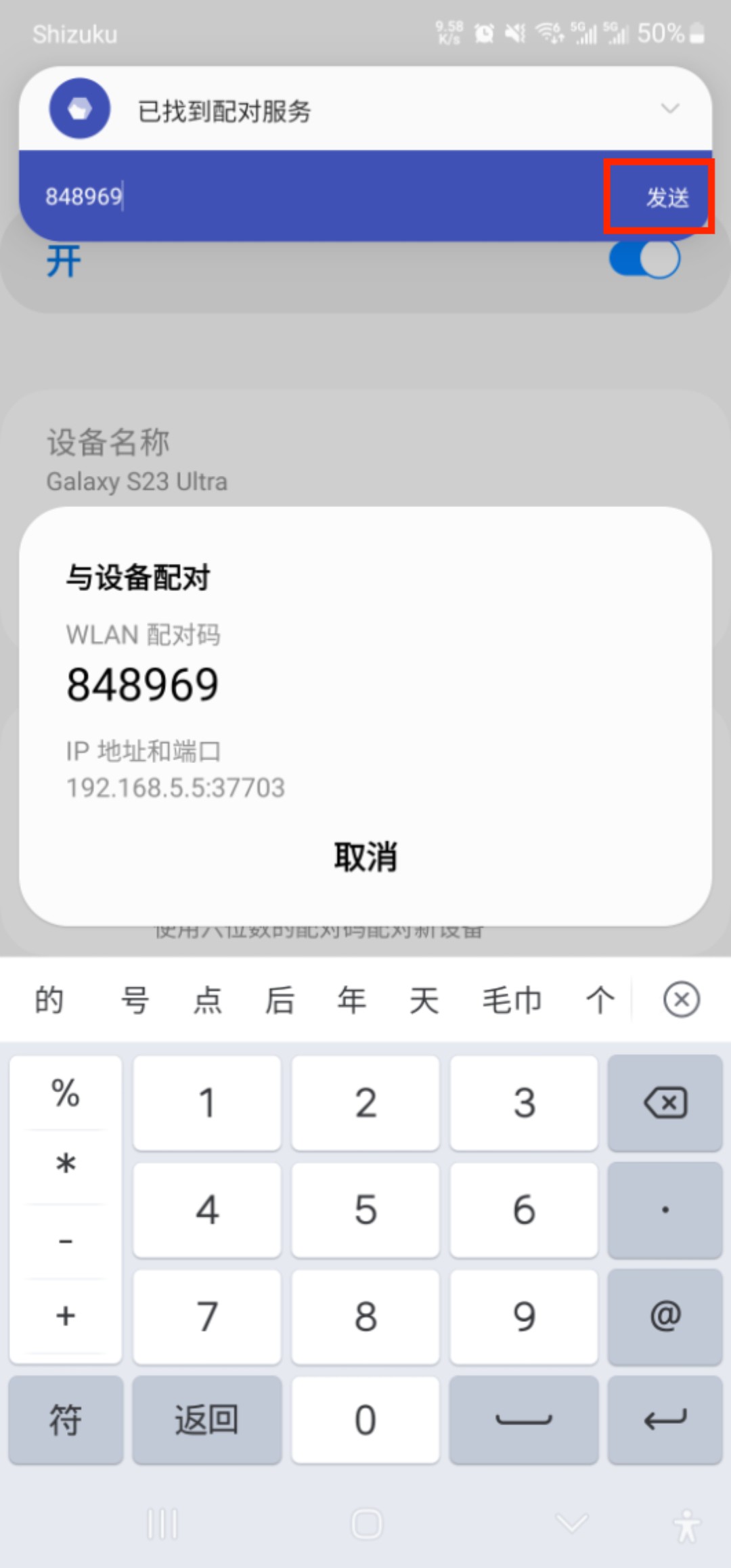Tap the 0 key

click(x=365, y=1420)
